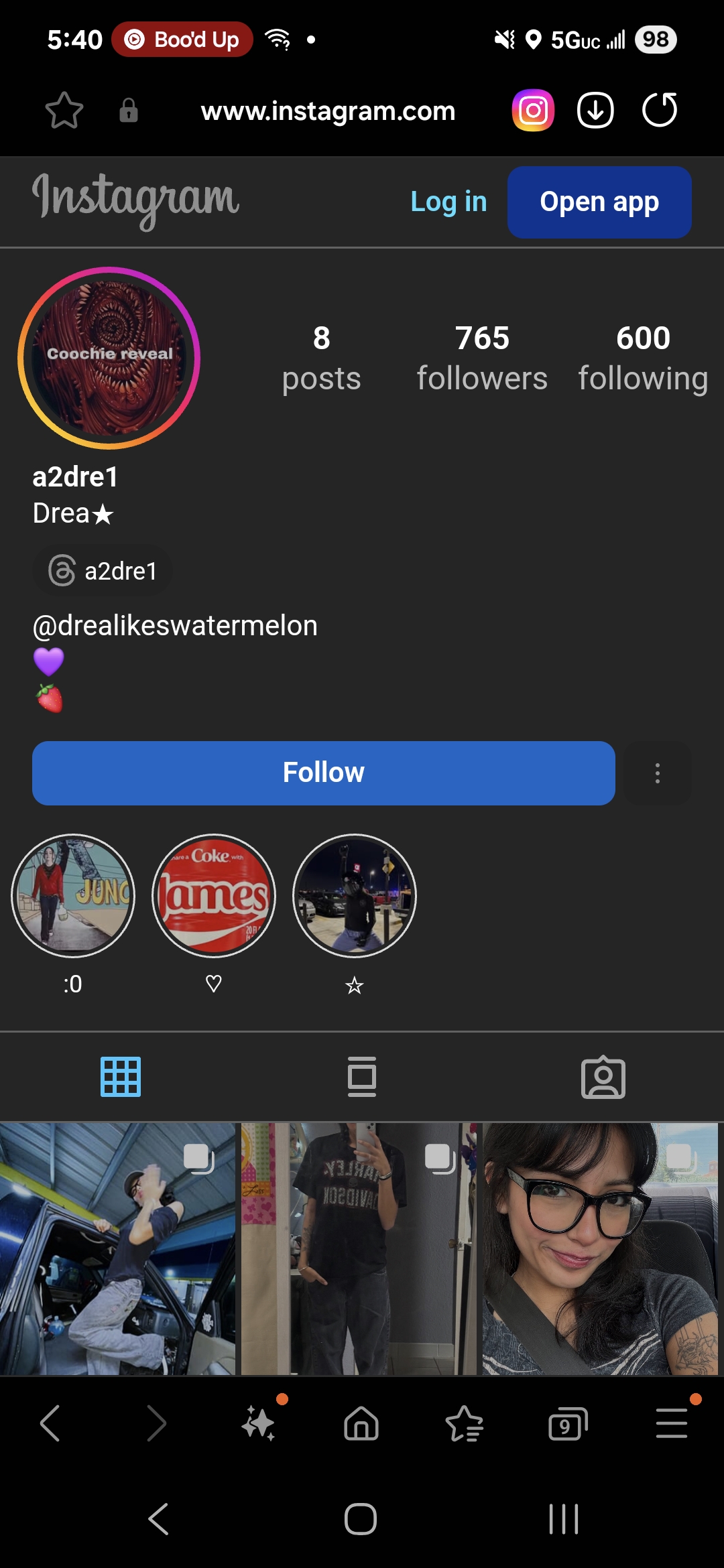Viewport: 724px width, 1568px height.
Task: Reload the current page
Action: click(660, 110)
